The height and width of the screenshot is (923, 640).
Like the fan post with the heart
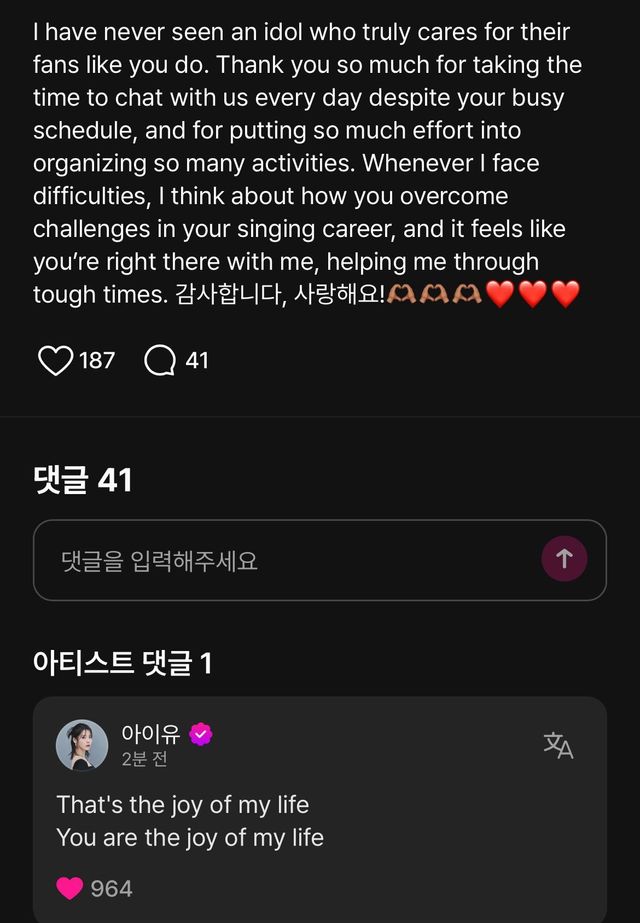point(55,360)
